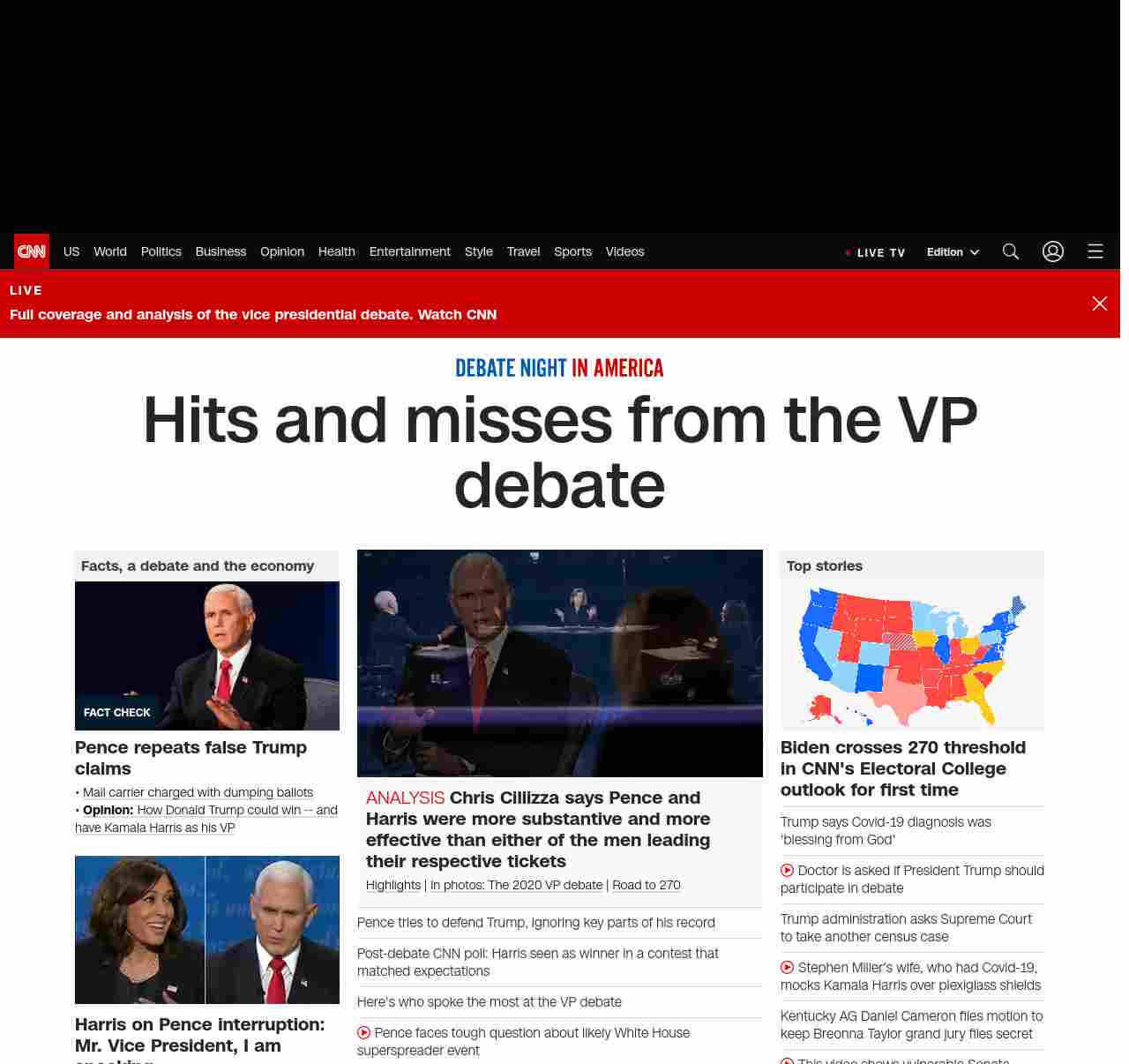Open the Health section
The width and height of the screenshot is (1129, 1064).
(x=336, y=251)
